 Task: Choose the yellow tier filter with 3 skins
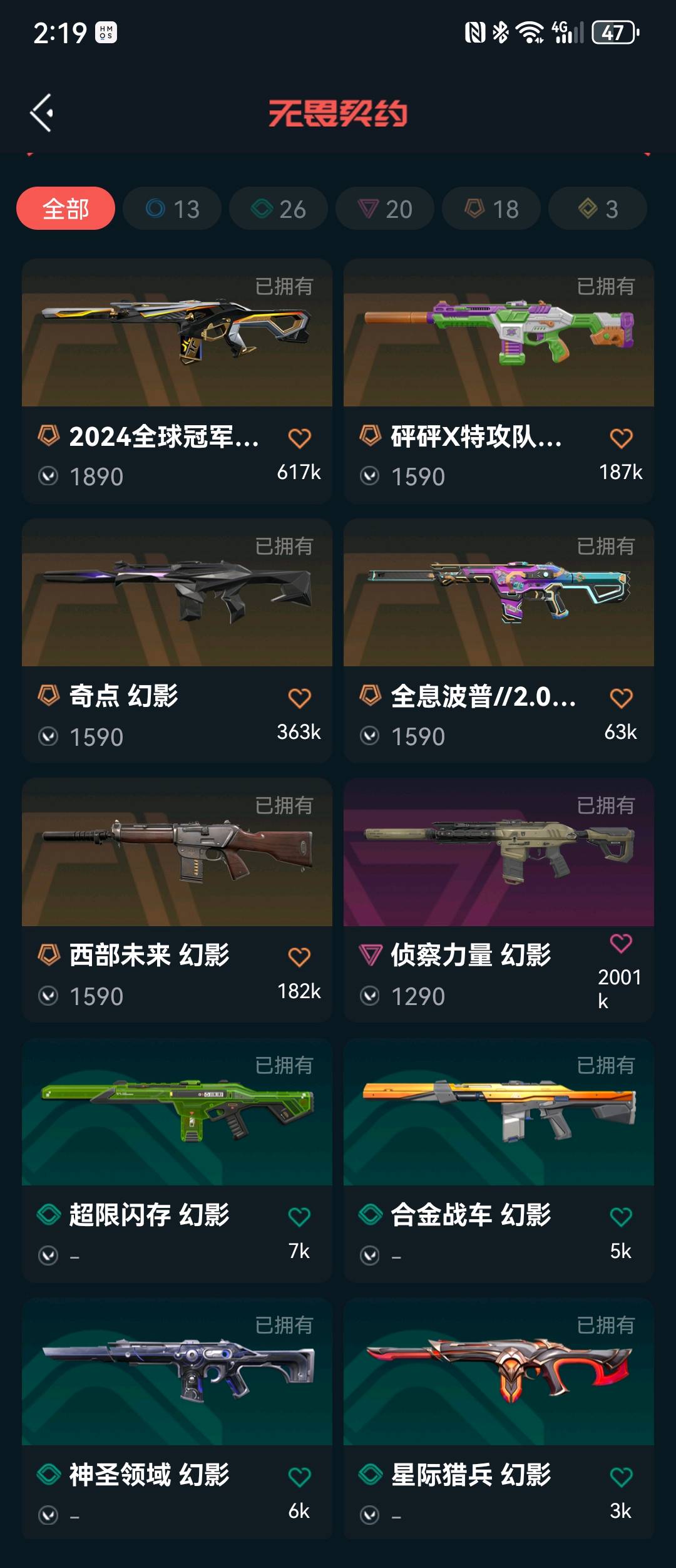pos(598,209)
